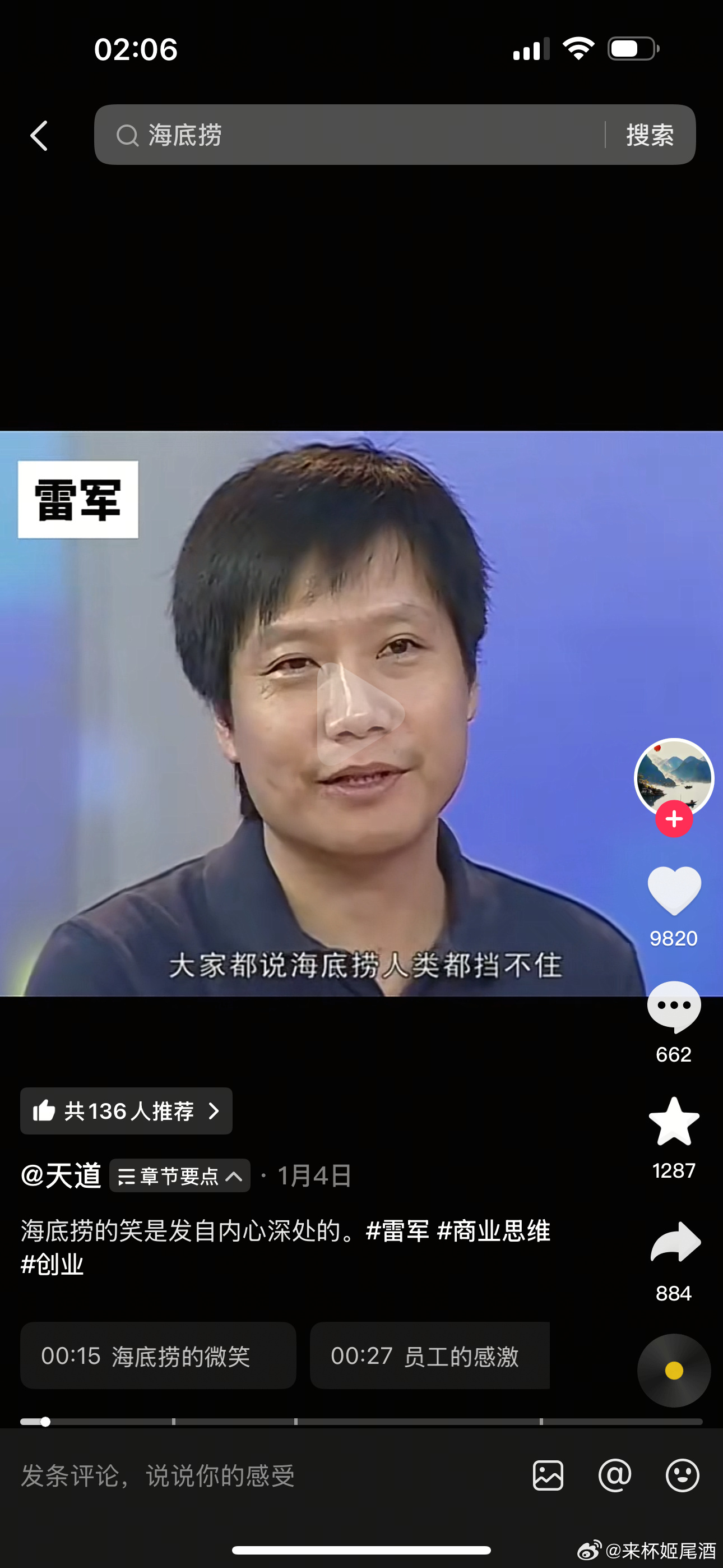
Task: Like this video with the heart
Action: [x=674, y=891]
